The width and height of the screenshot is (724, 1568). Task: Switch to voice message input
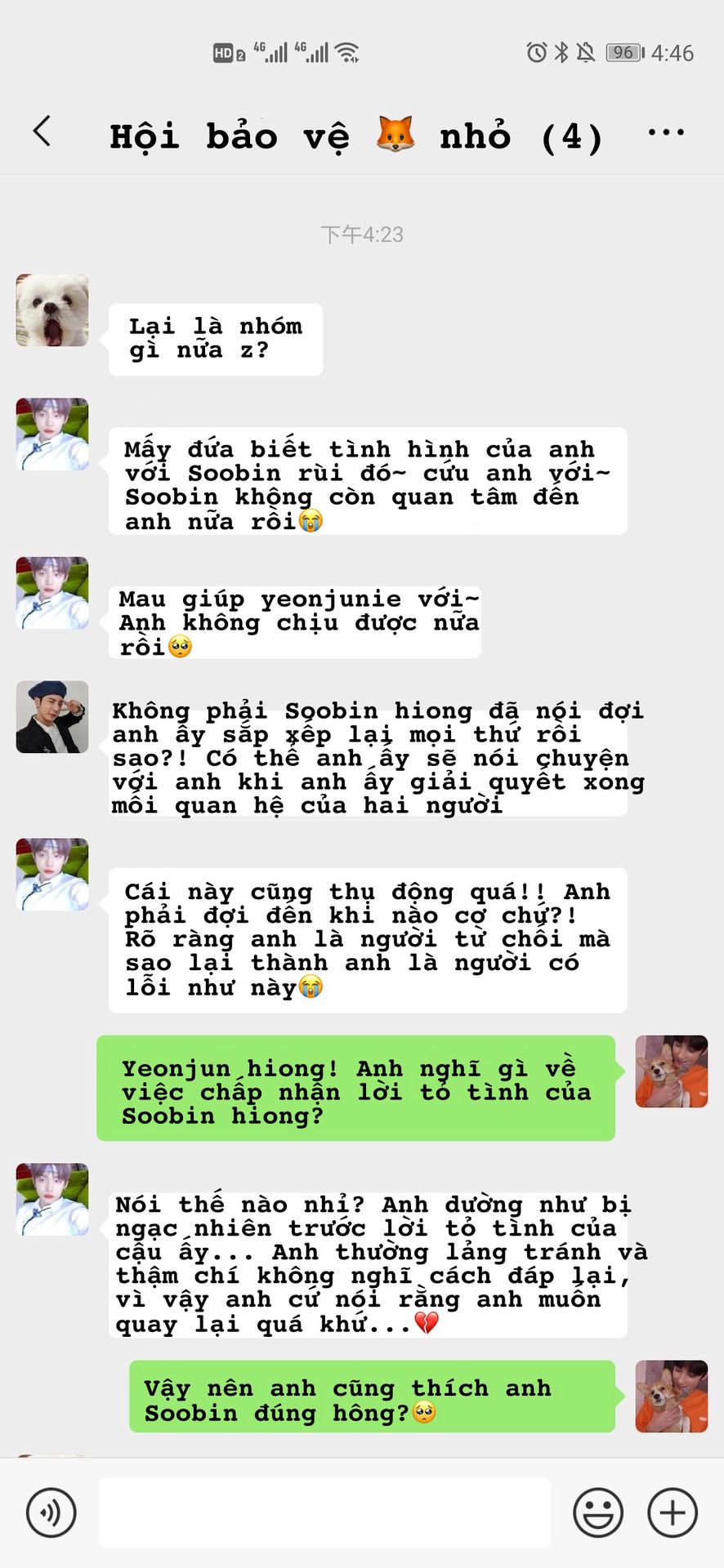tap(51, 1512)
